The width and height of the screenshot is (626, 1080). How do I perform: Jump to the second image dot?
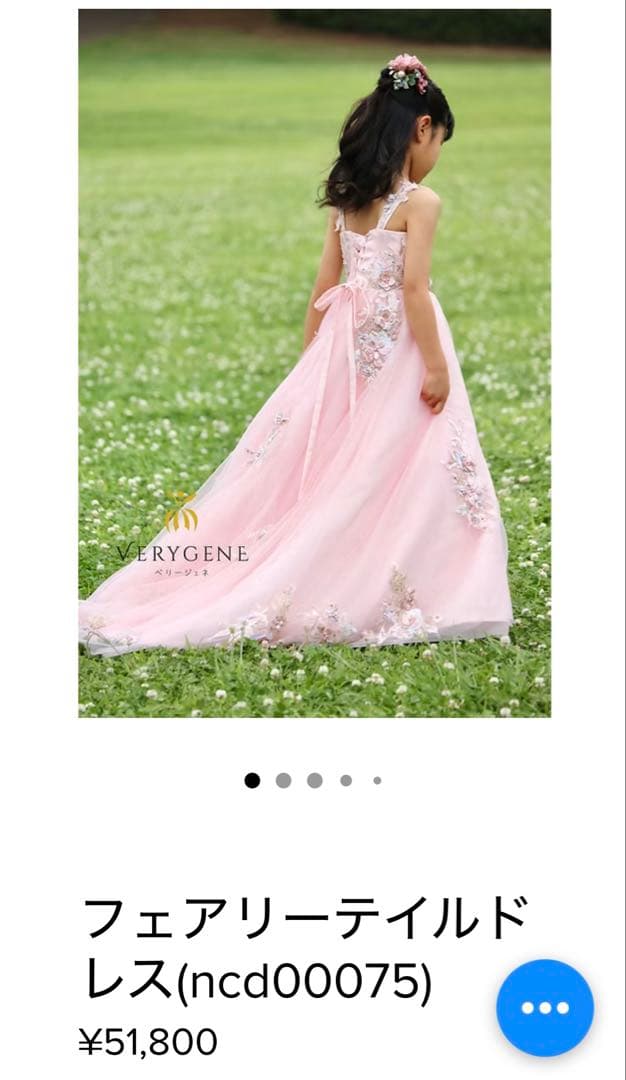pyautogui.click(x=284, y=781)
